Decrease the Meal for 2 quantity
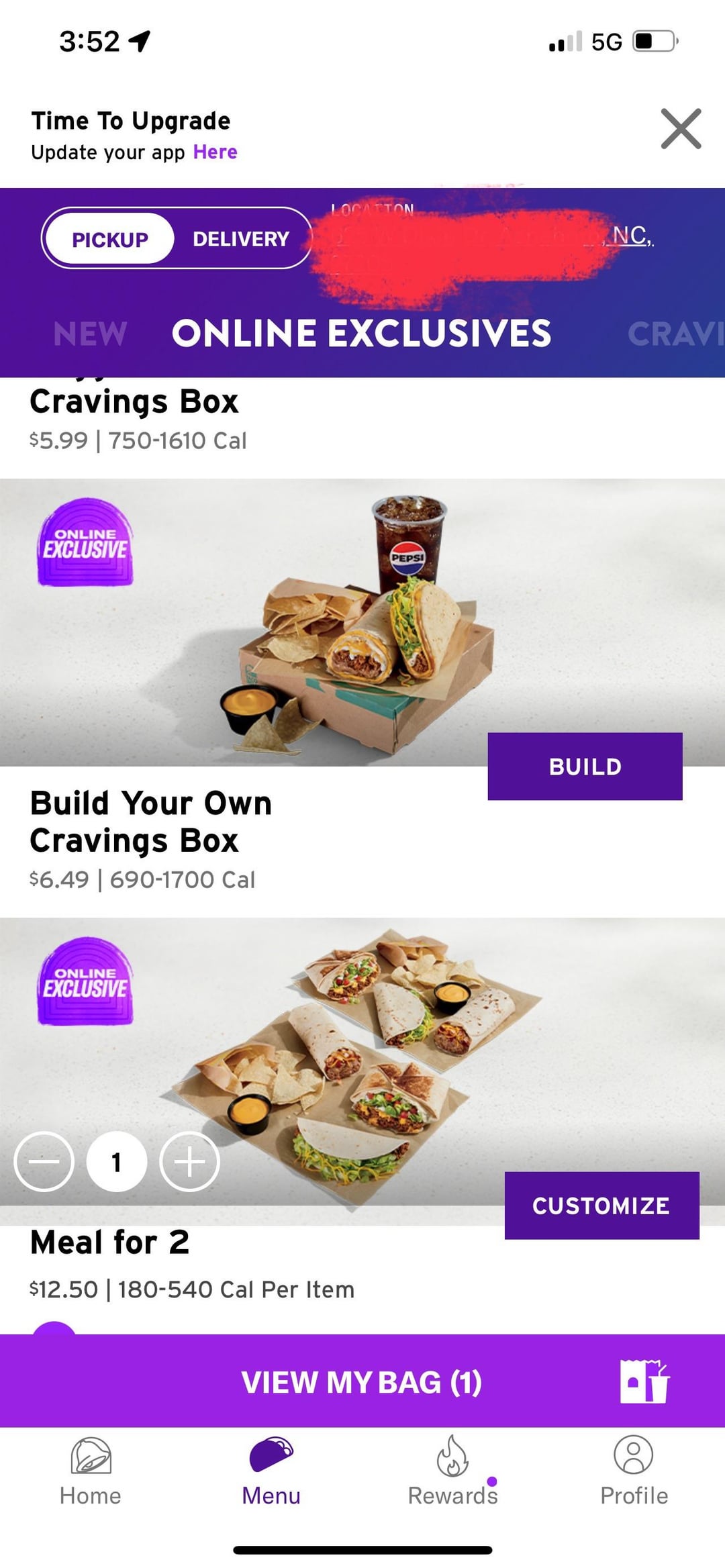This screenshot has height=1568, width=725. pos(44,1161)
